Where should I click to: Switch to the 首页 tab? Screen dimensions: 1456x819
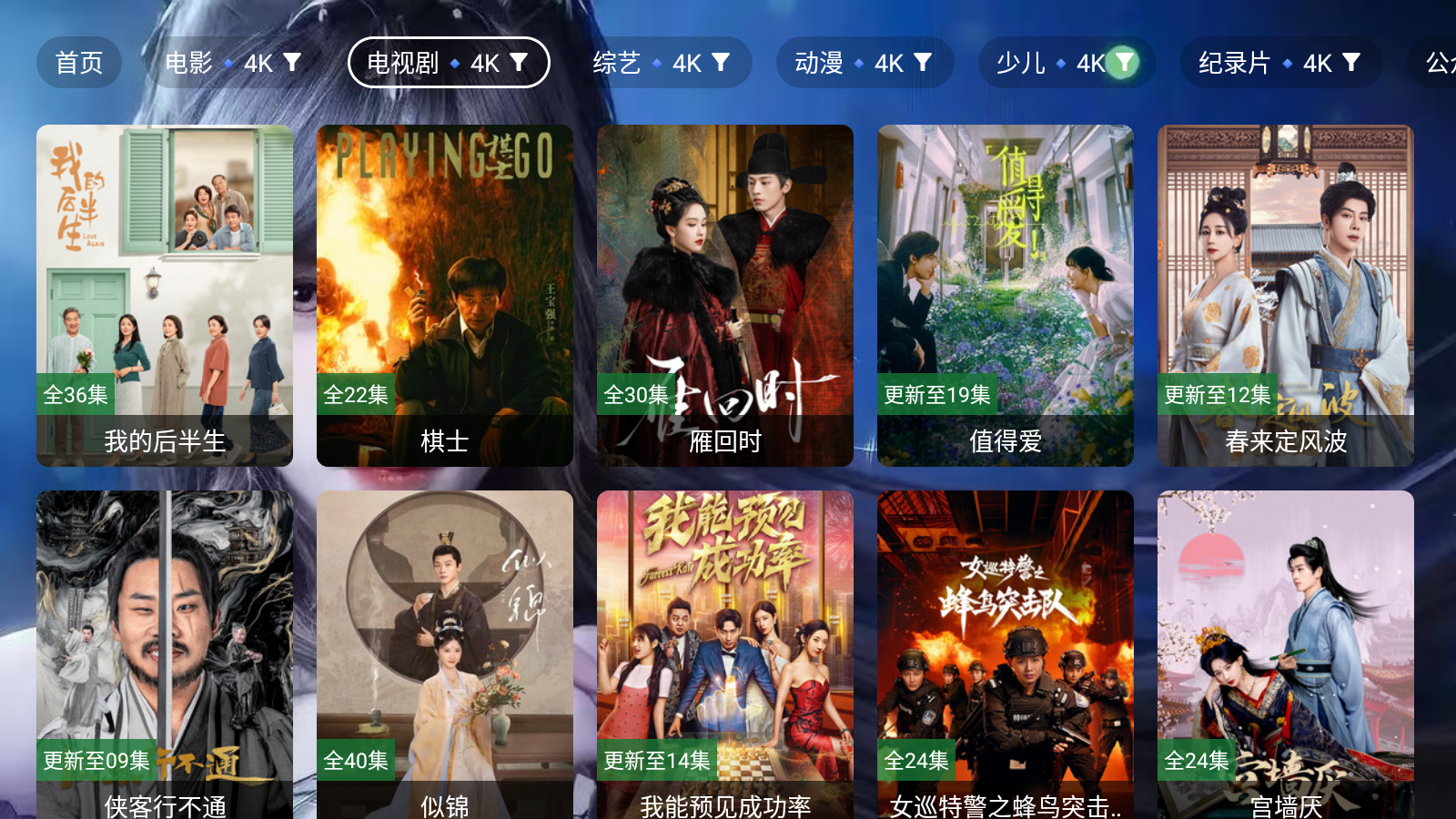[x=79, y=63]
